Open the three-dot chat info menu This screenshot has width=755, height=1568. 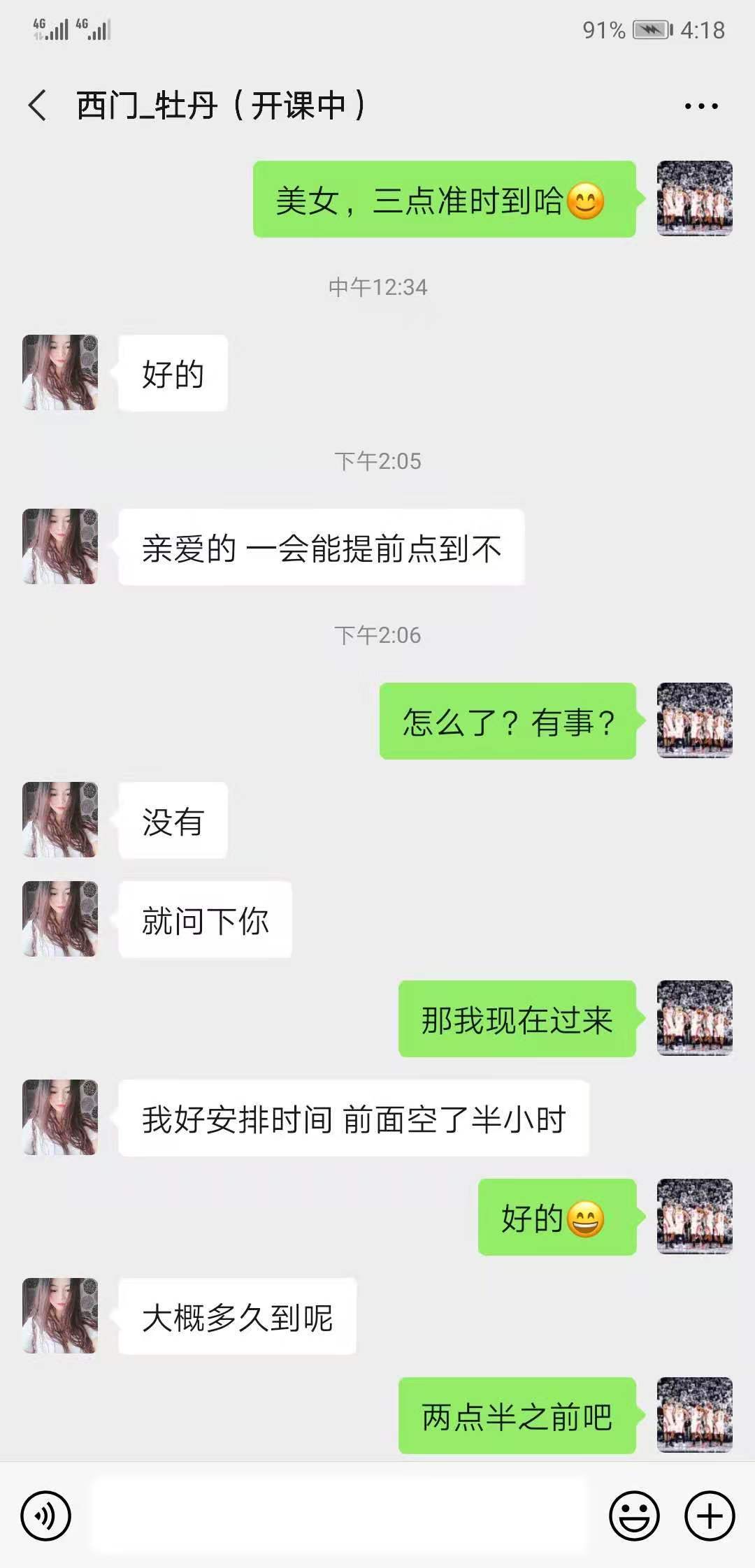pos(700,106)
